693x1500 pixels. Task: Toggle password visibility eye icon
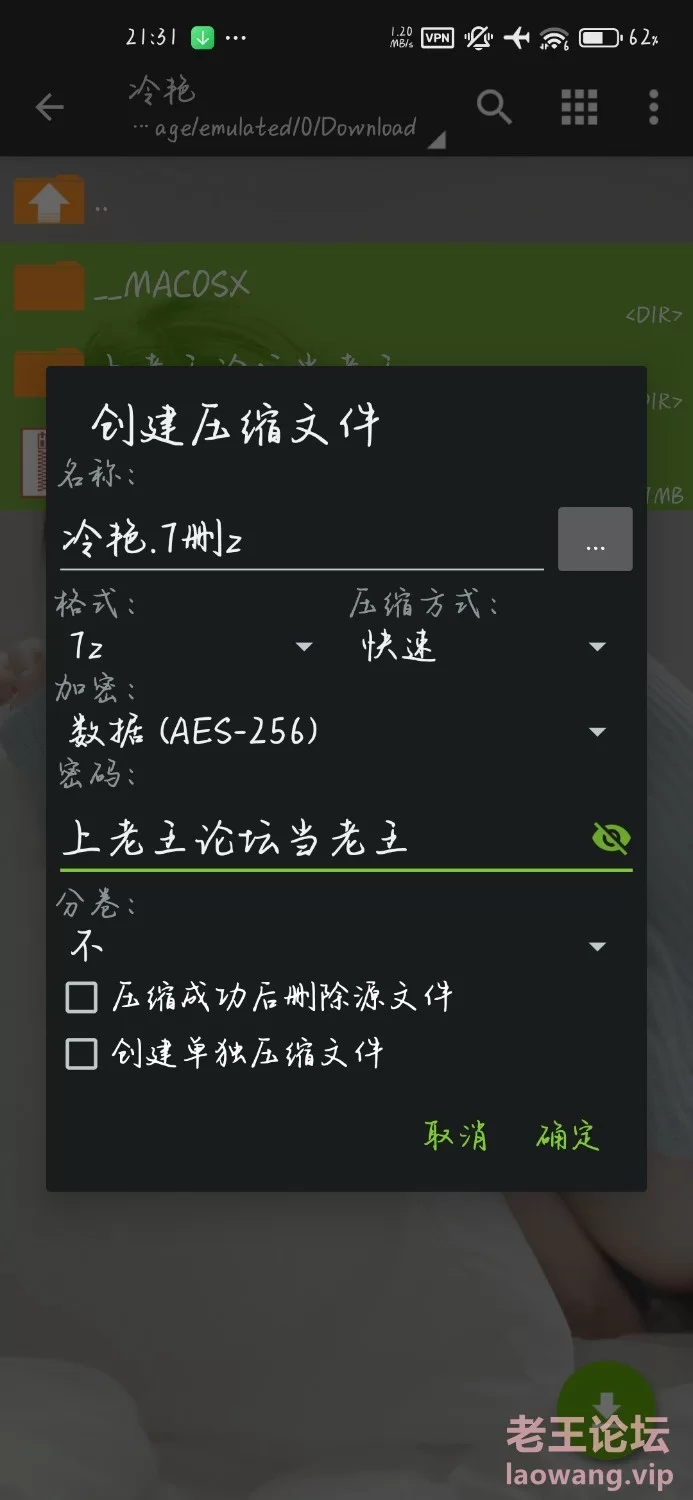611,838
